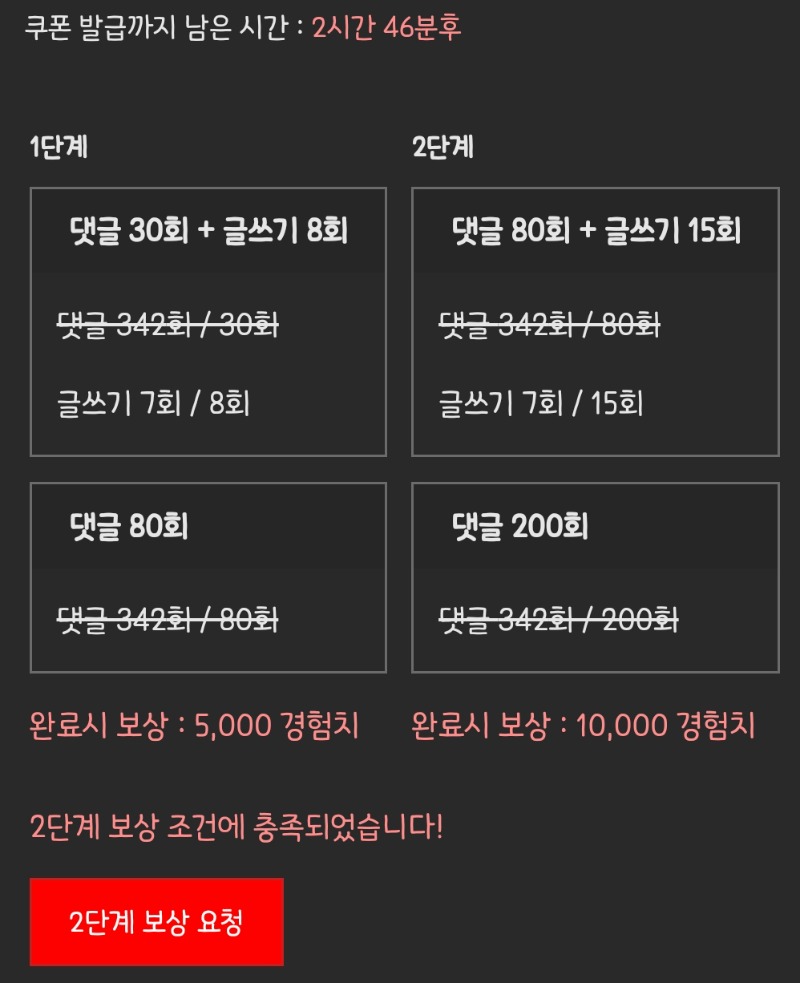Click the 댓글 30회 + 글쓰기 8회 mission box
This screenshot has height=983, width=800.
206,318
